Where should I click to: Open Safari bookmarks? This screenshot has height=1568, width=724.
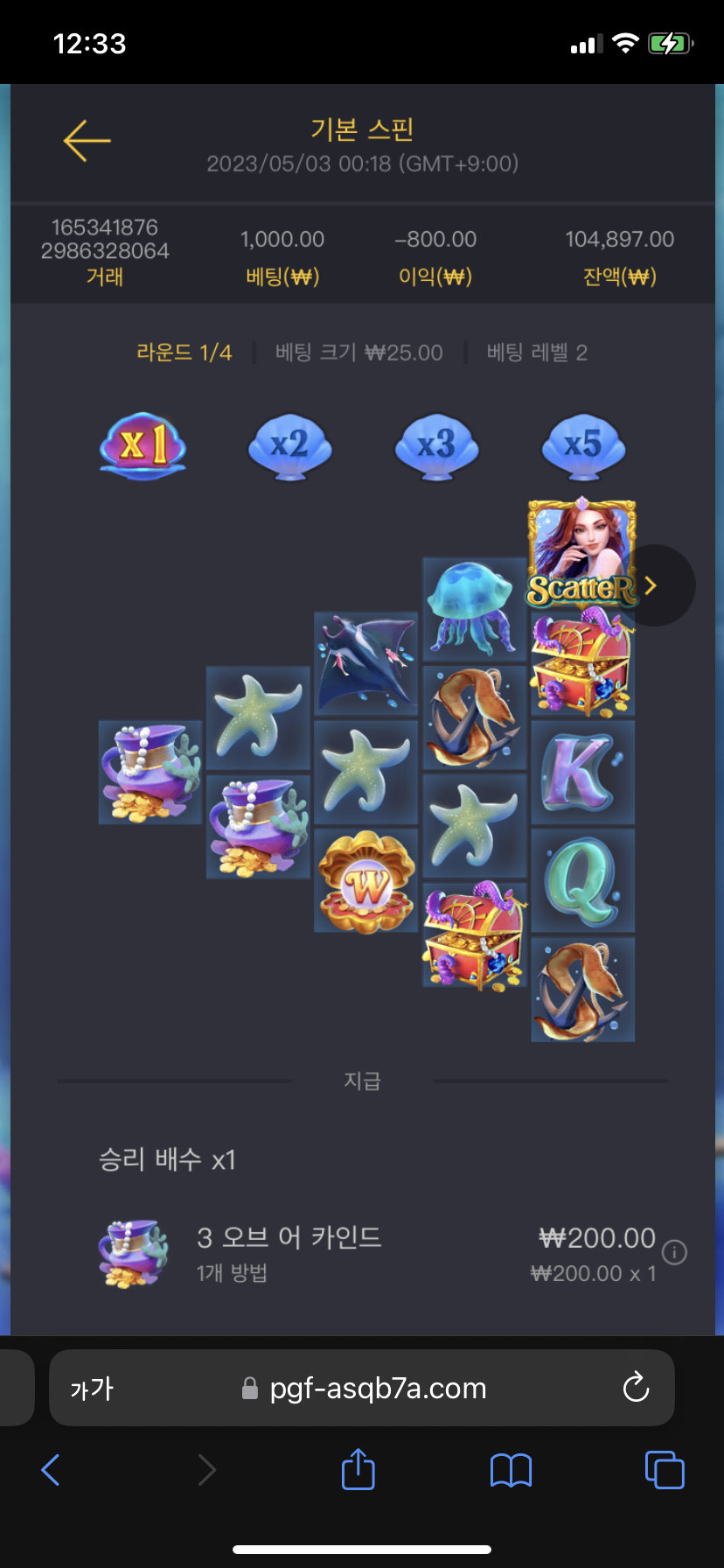[x=511, y=1470]
